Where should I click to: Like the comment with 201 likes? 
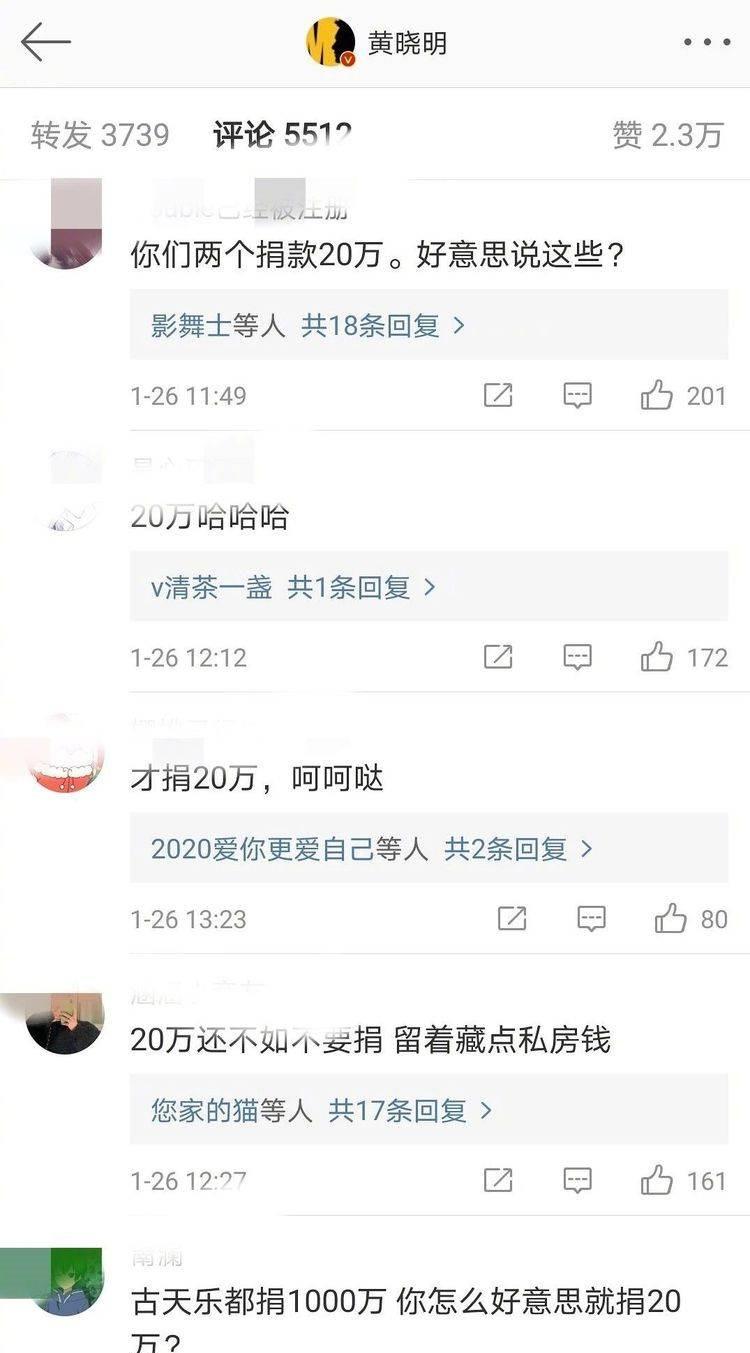point(657,395)
